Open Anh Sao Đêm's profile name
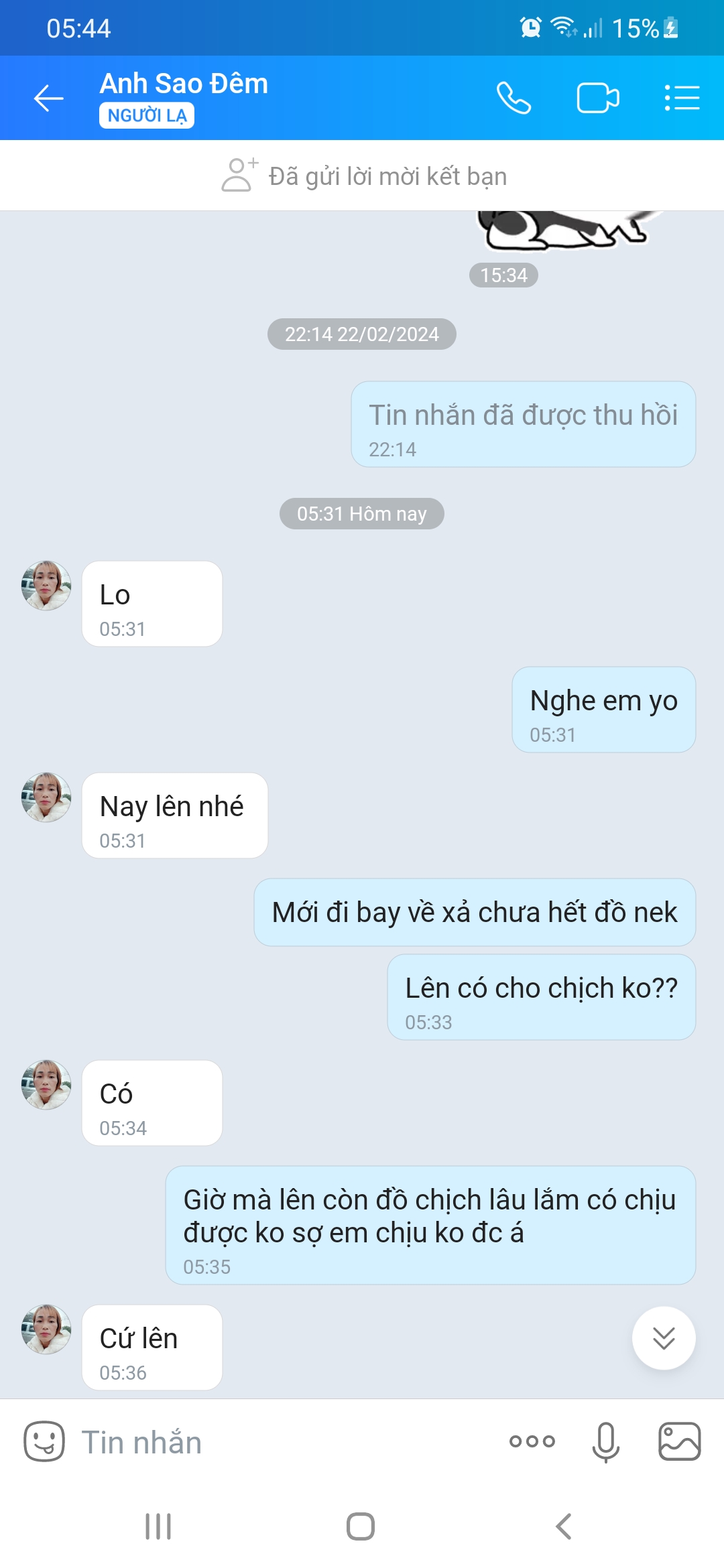 click(184, 84)
